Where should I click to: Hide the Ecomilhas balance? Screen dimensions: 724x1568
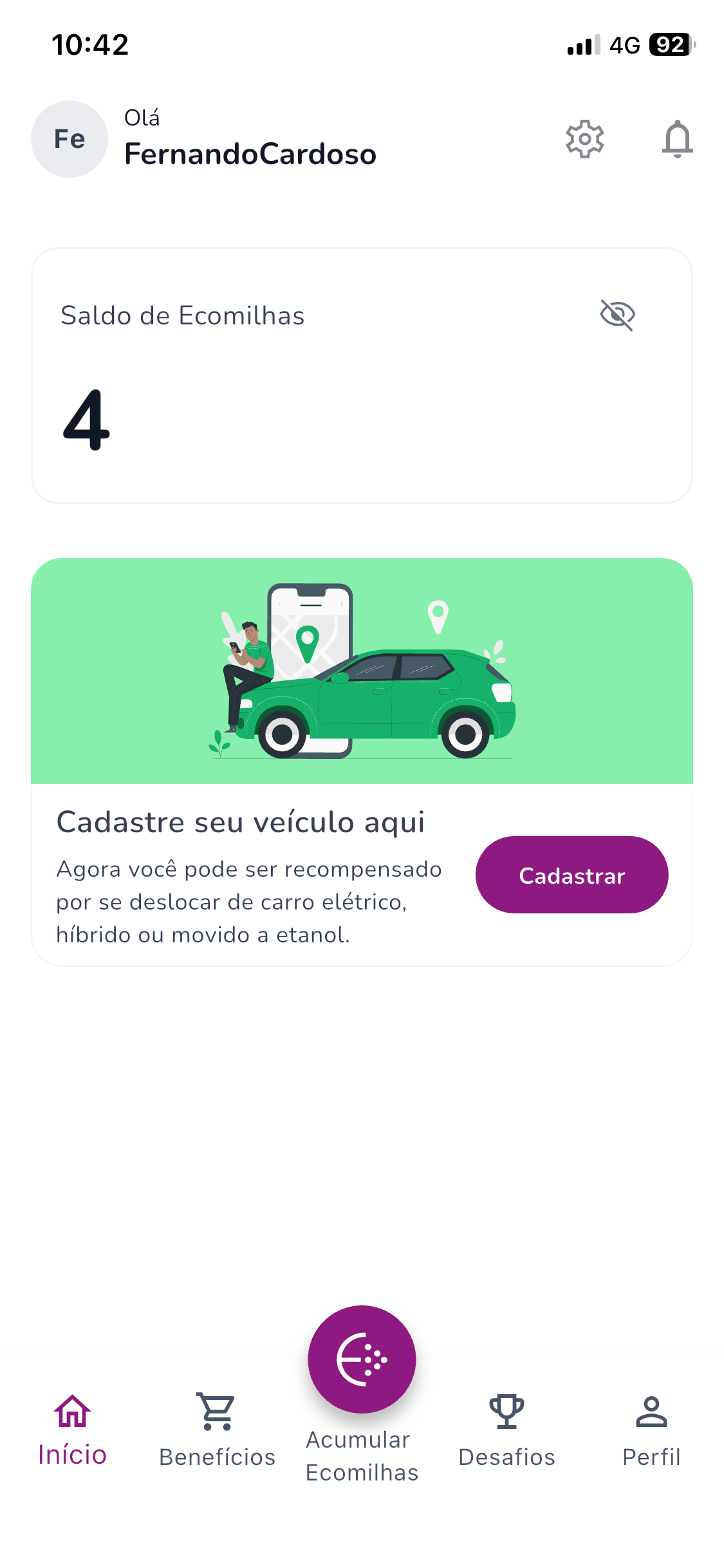tap(617, 315)
